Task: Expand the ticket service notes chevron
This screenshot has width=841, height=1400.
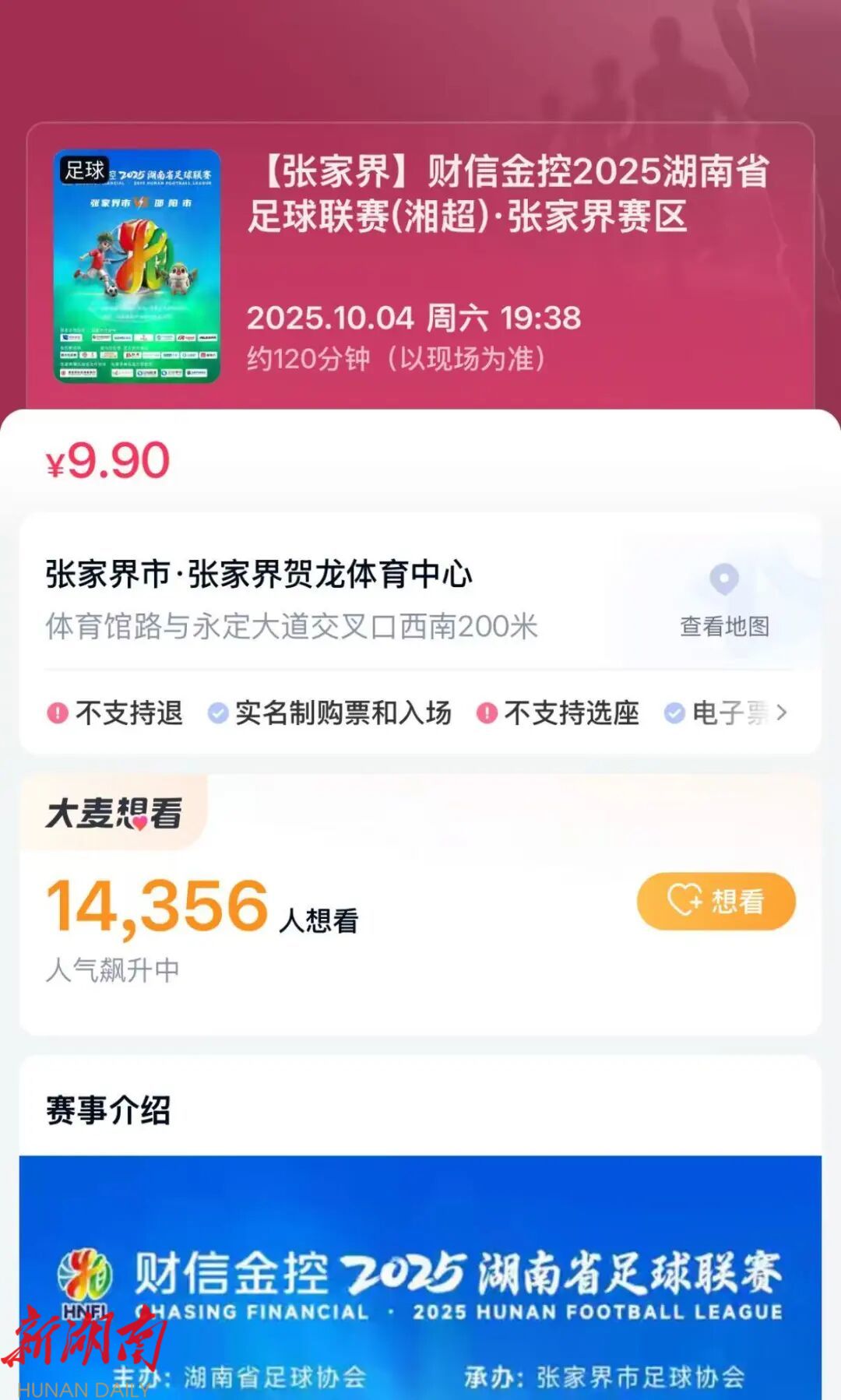Action: [x=781, y=712]
